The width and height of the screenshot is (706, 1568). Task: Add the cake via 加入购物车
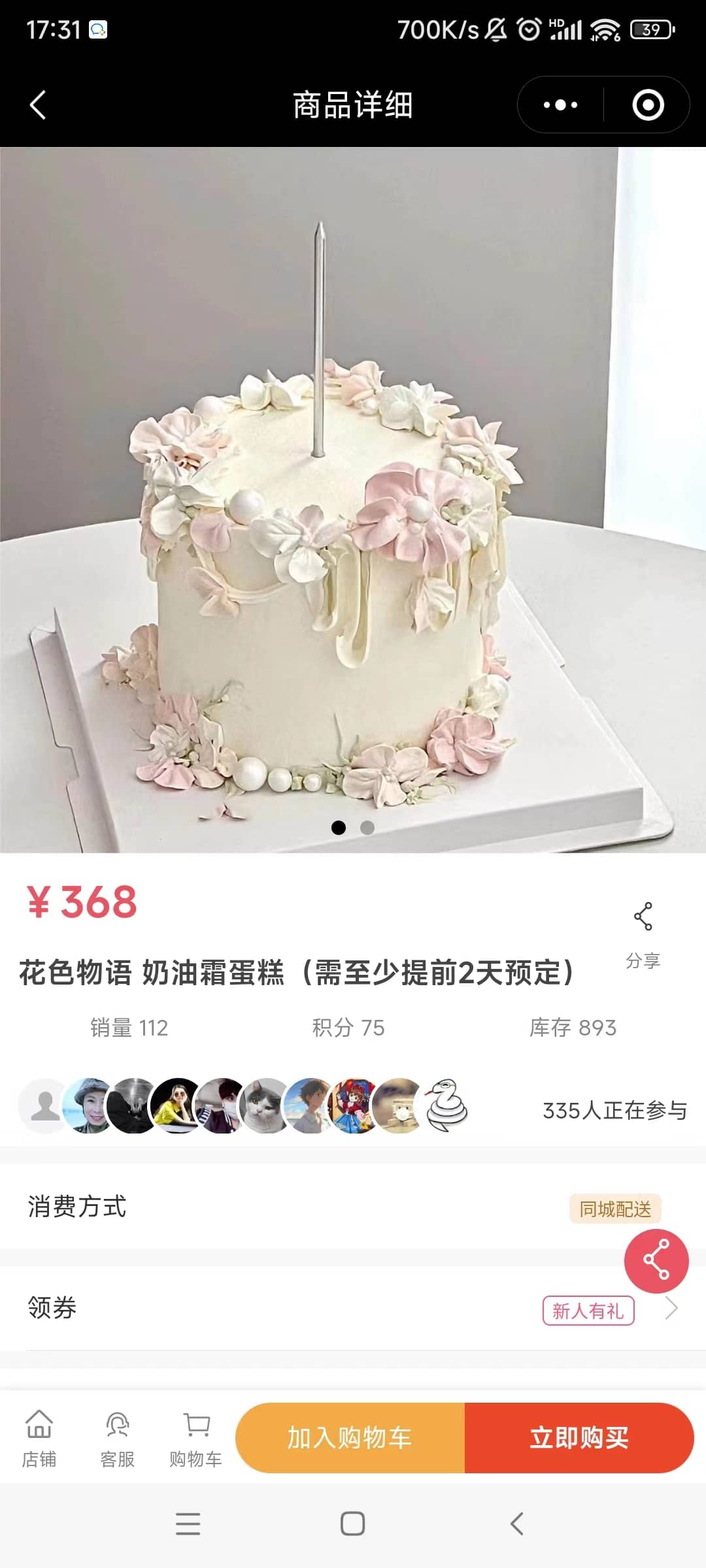click(350, 1438)
